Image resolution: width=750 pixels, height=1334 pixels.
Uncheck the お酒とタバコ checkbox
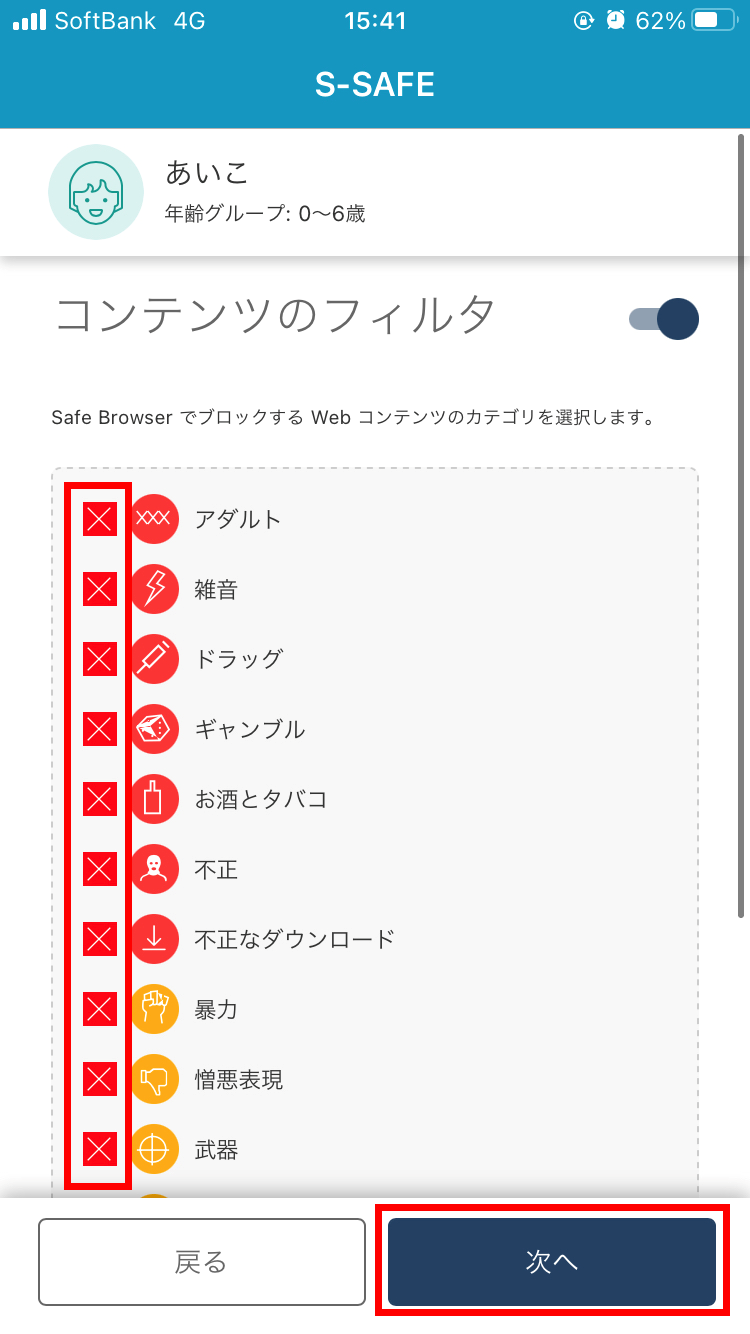click(x=99, y=799)
